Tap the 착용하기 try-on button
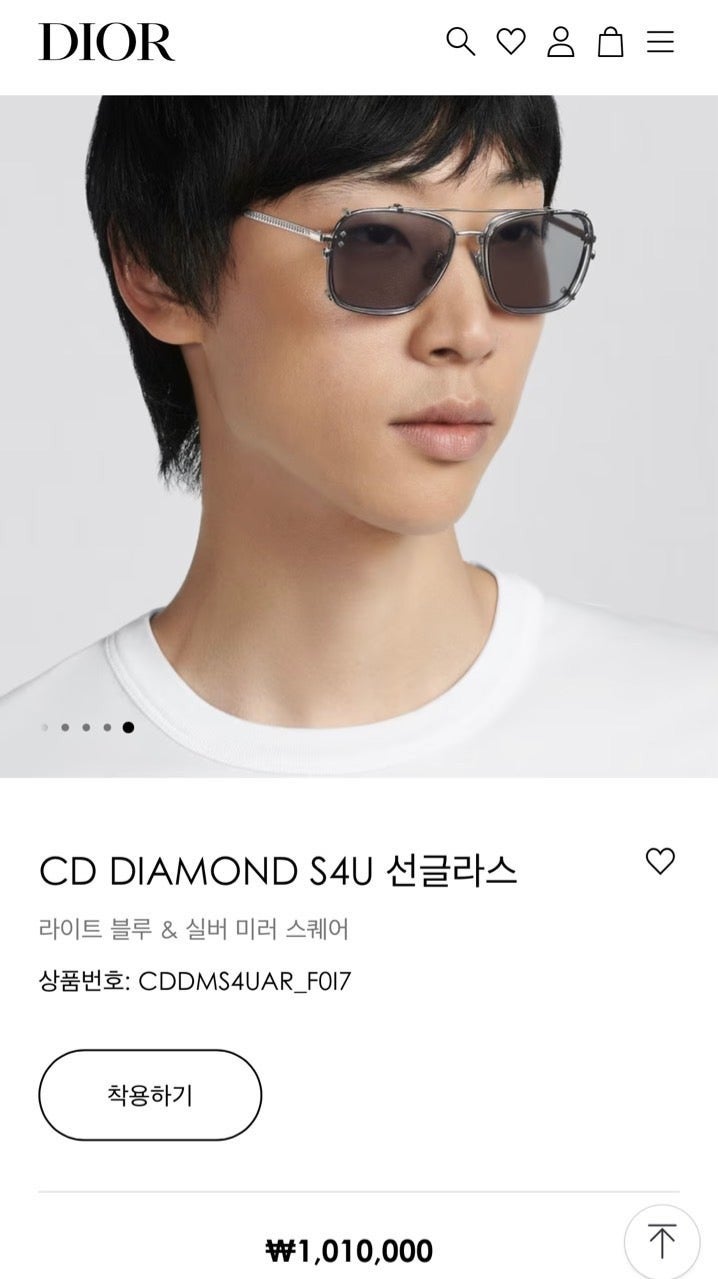This screenshot has height=1279, width=718. (150, 1095)
